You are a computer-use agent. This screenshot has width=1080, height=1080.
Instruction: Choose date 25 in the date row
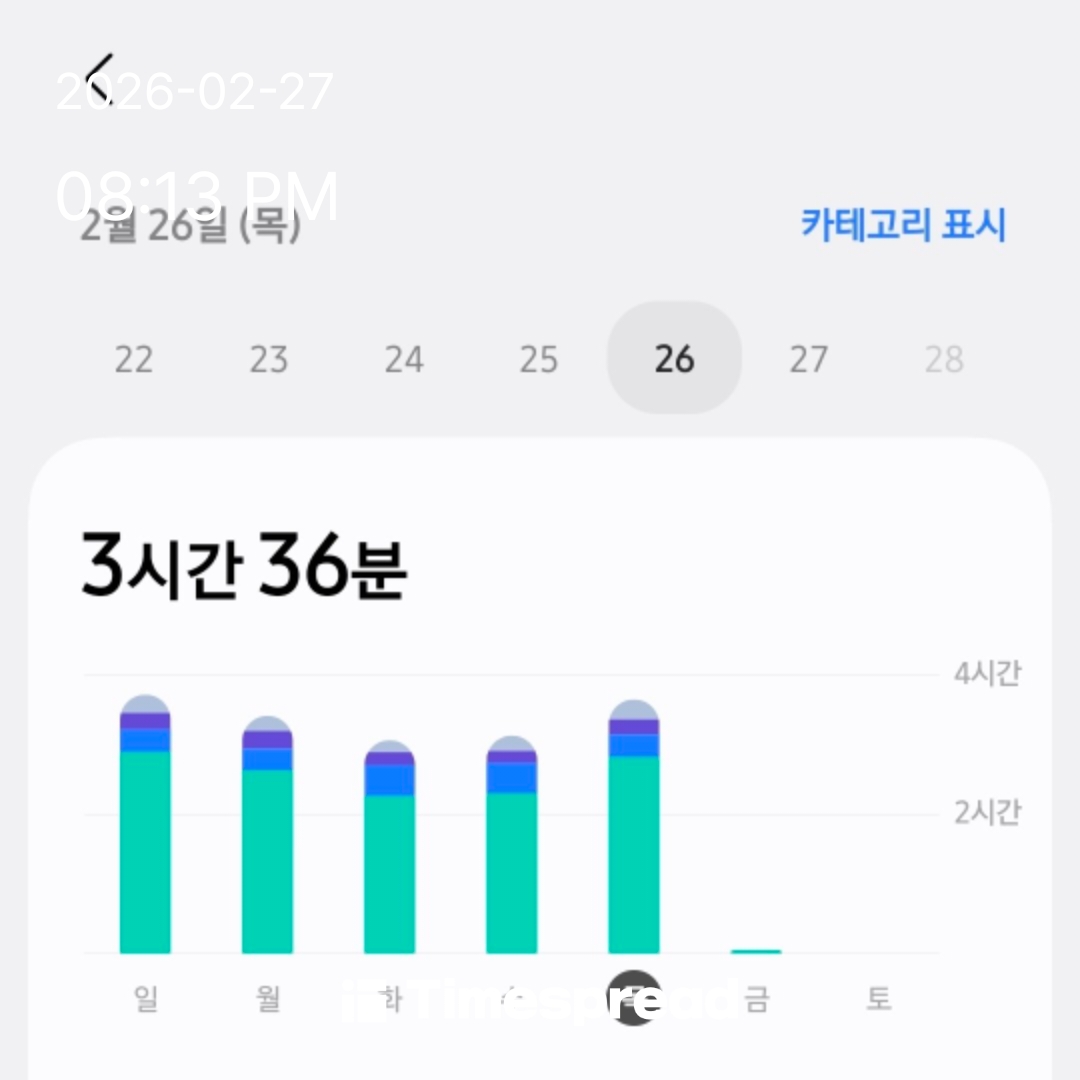[x=539, y=359]
